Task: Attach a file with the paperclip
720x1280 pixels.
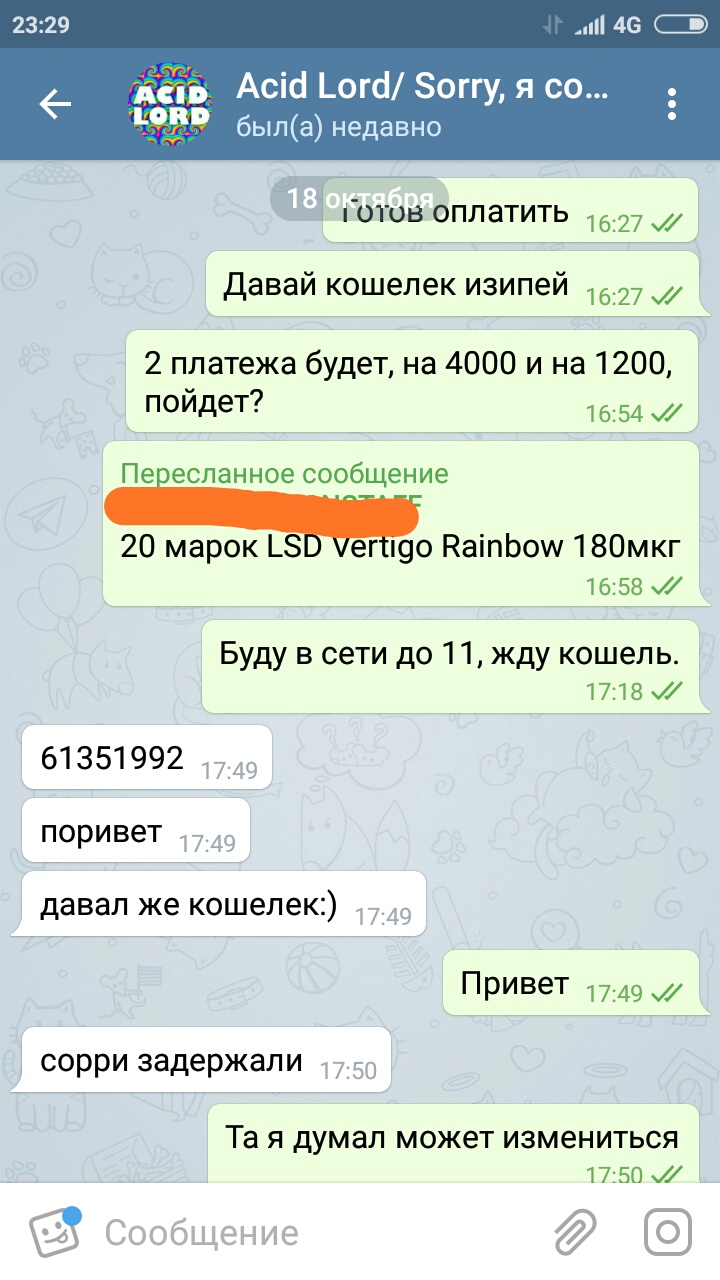Action: point(575,1232)
